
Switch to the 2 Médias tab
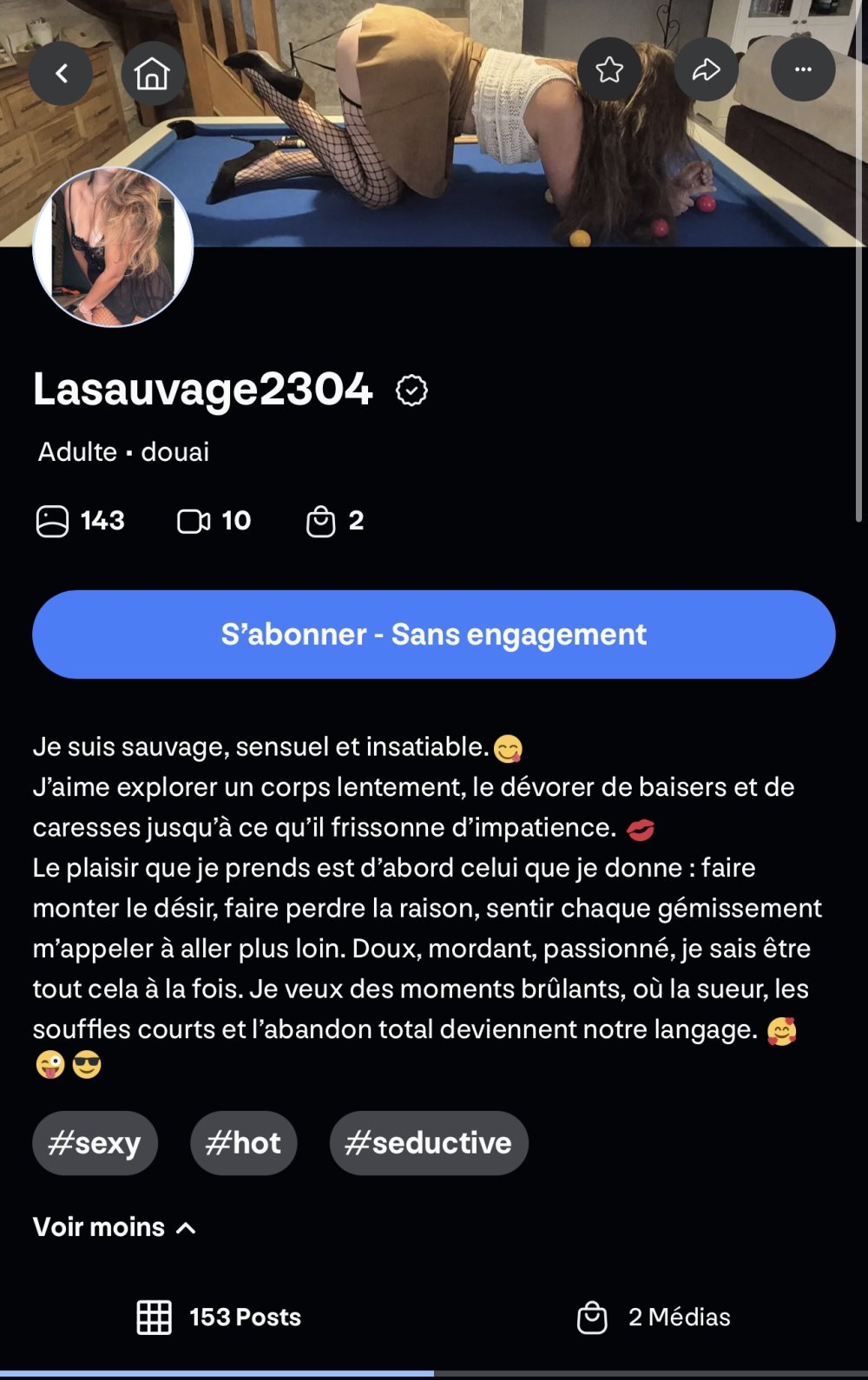pos(654,1317)
